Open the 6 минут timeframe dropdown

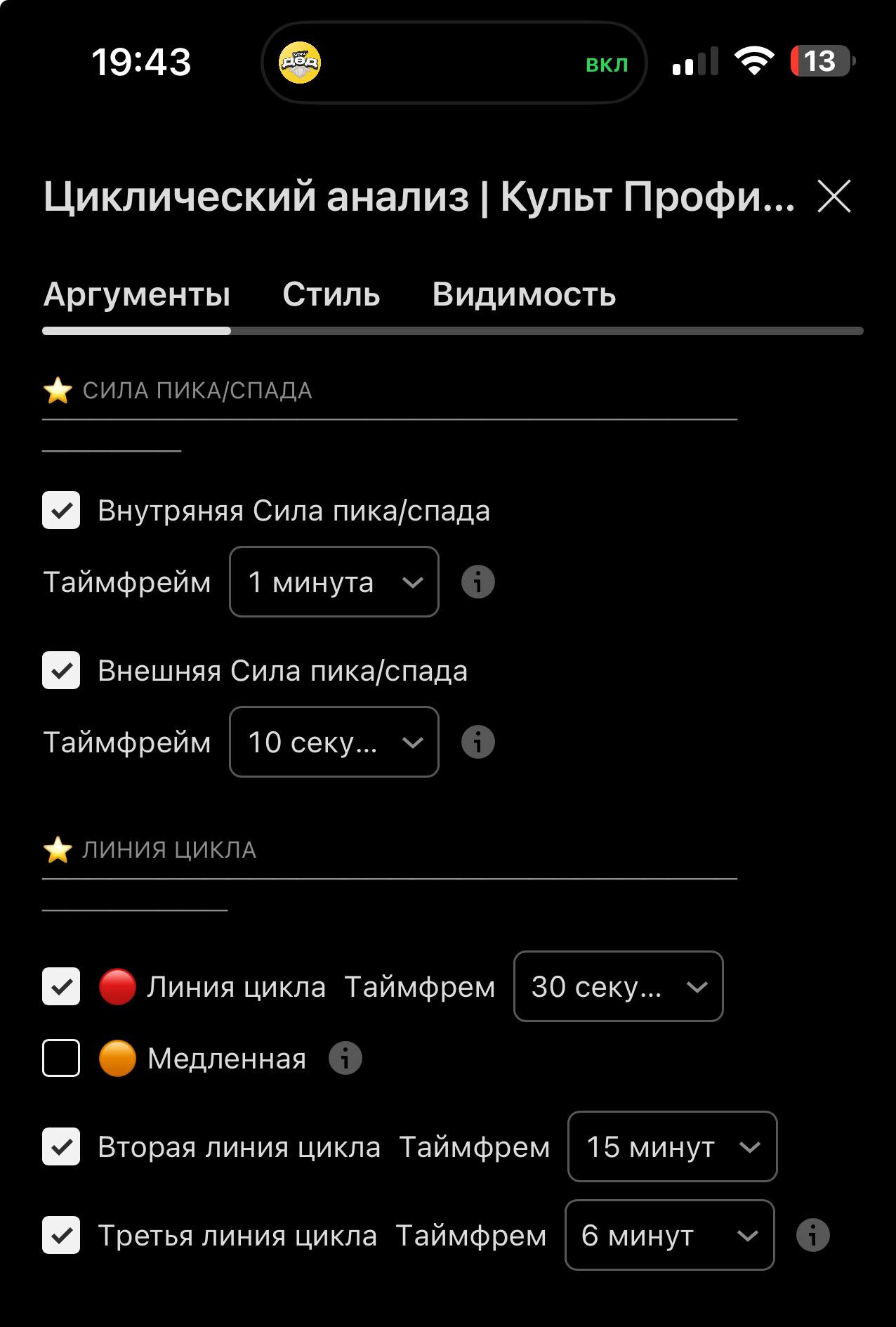coord(669,1236)
